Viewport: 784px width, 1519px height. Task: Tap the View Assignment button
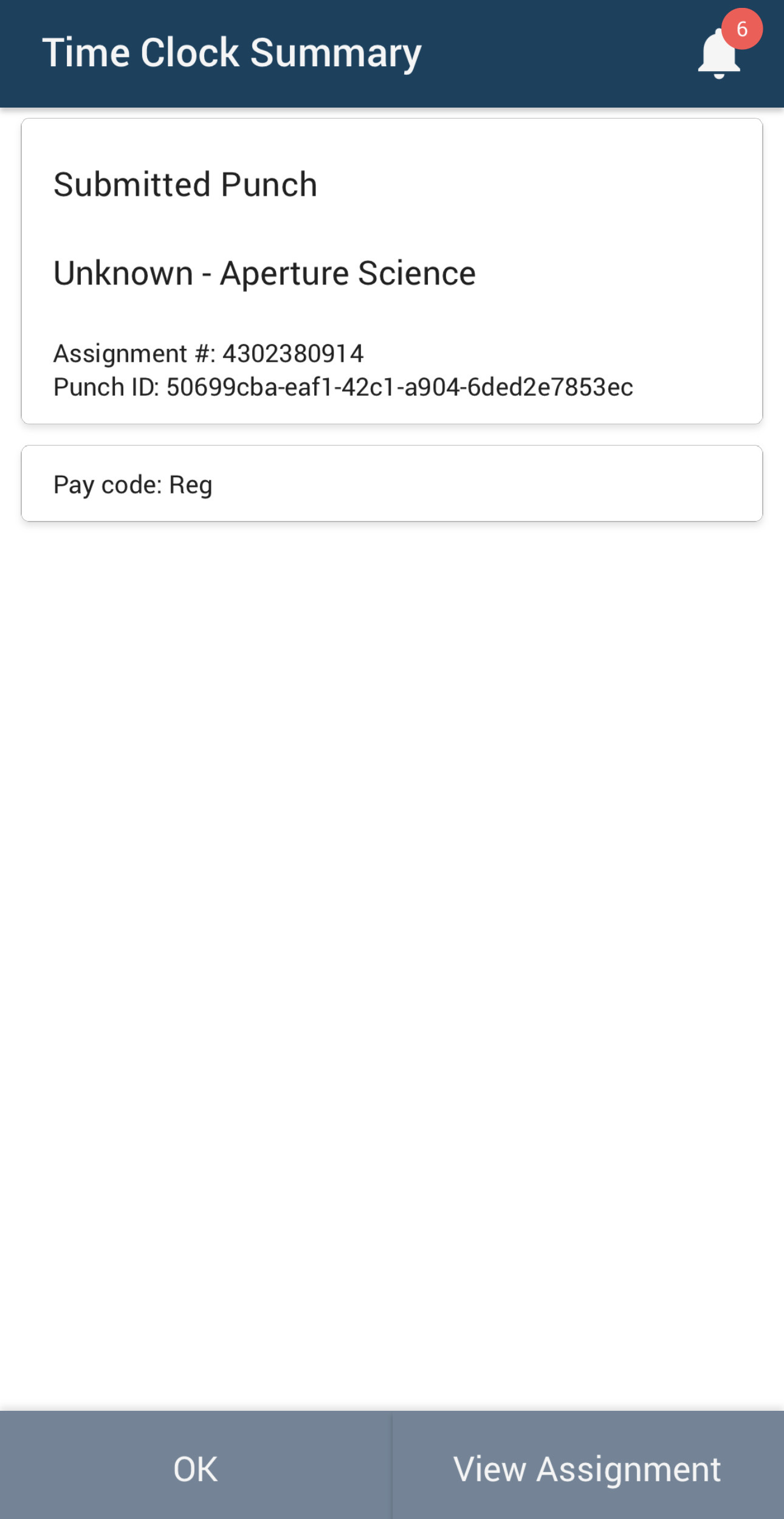587,1469
